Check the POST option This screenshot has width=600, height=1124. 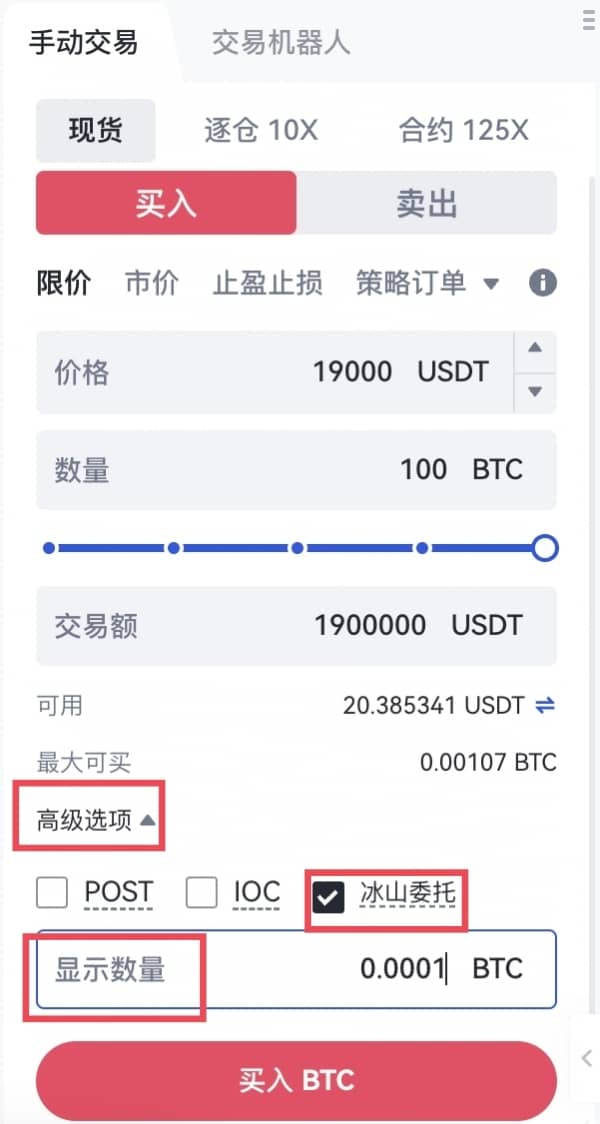[52, 892]
